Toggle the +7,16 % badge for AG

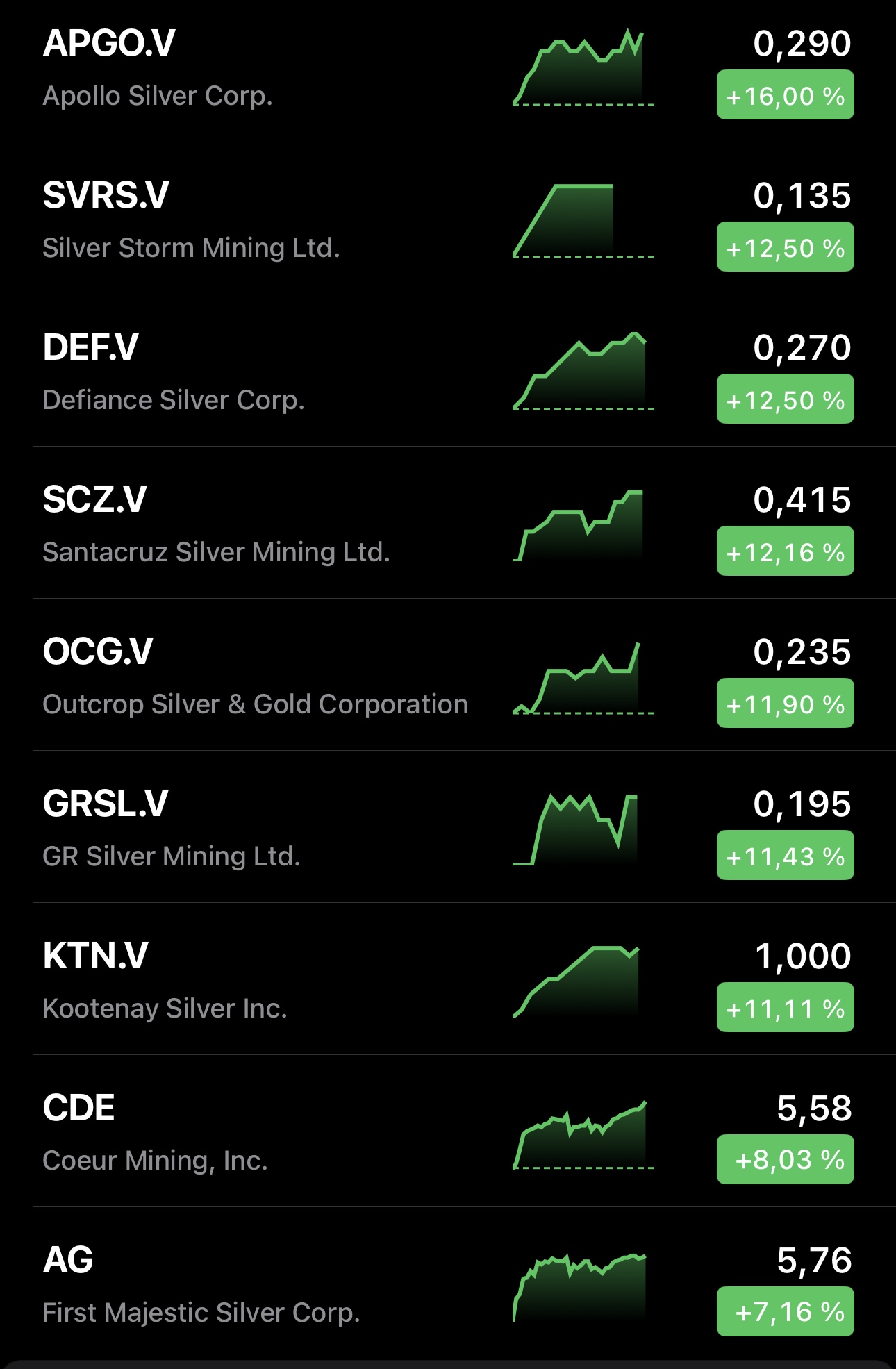pyautogui.click(x=785, y=1311)
